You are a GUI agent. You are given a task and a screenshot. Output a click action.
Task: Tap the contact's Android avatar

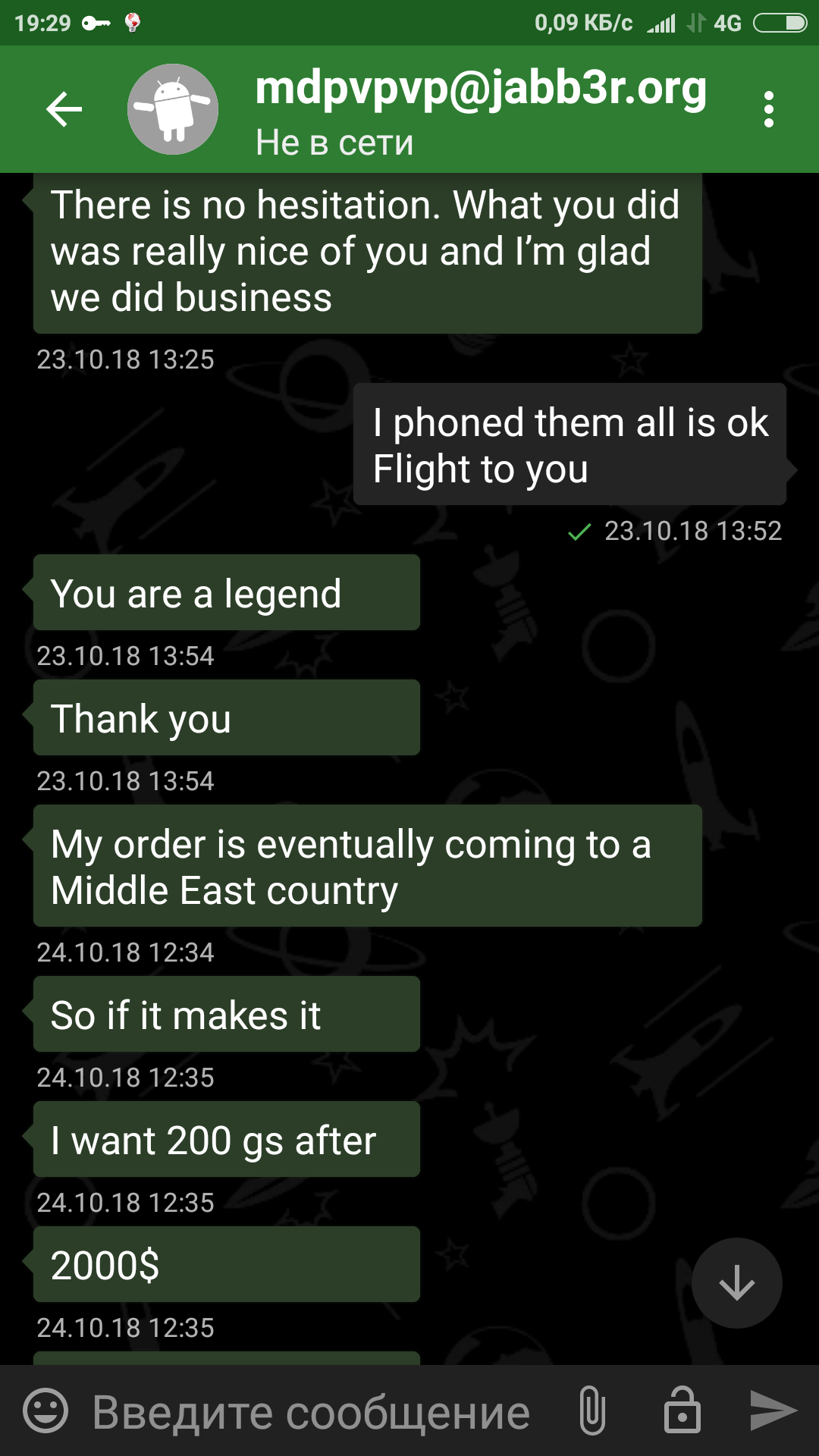pyautogui.click(x=173, y=109)
